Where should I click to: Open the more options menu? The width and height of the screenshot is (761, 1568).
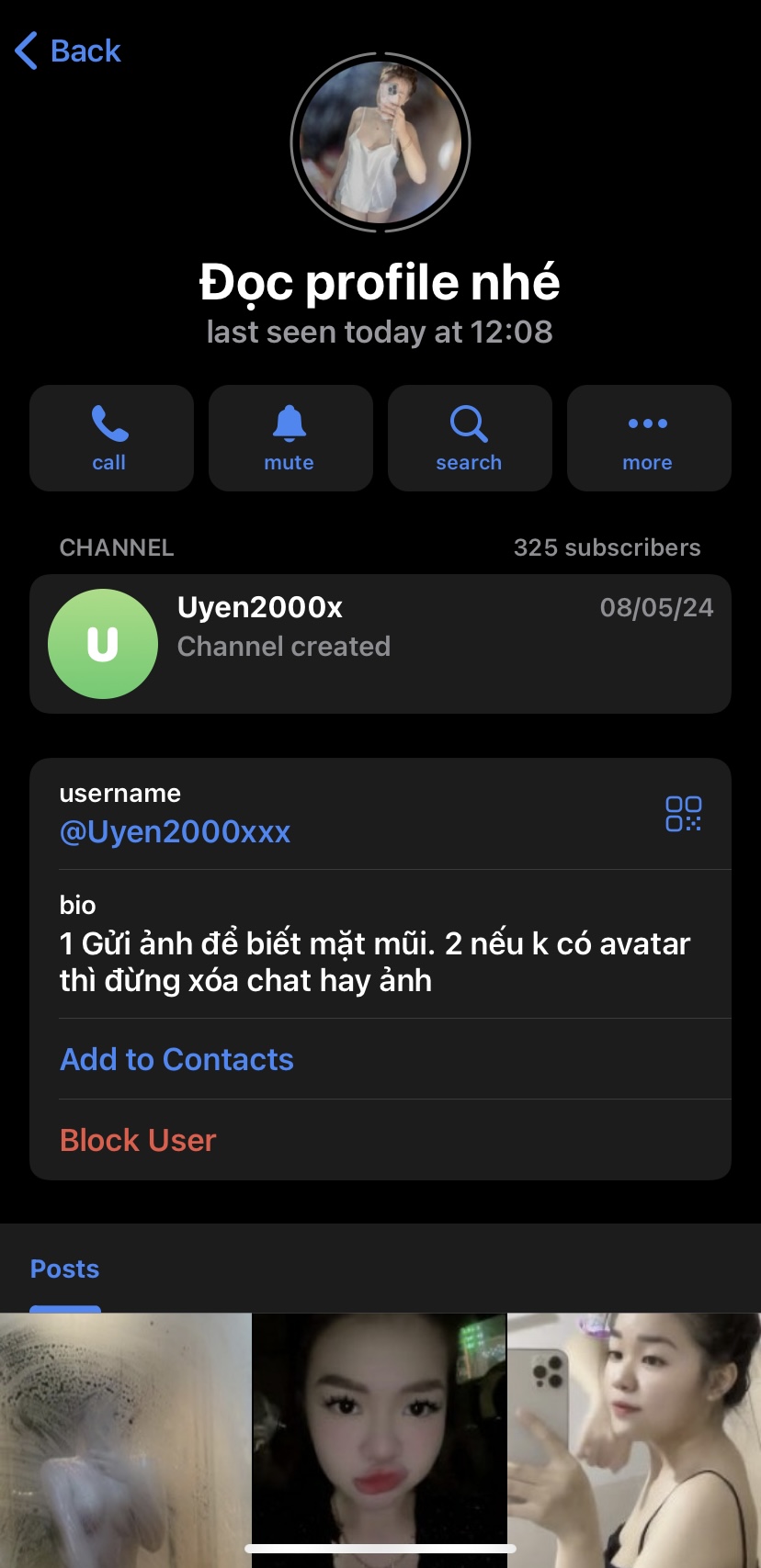[648, 438]
